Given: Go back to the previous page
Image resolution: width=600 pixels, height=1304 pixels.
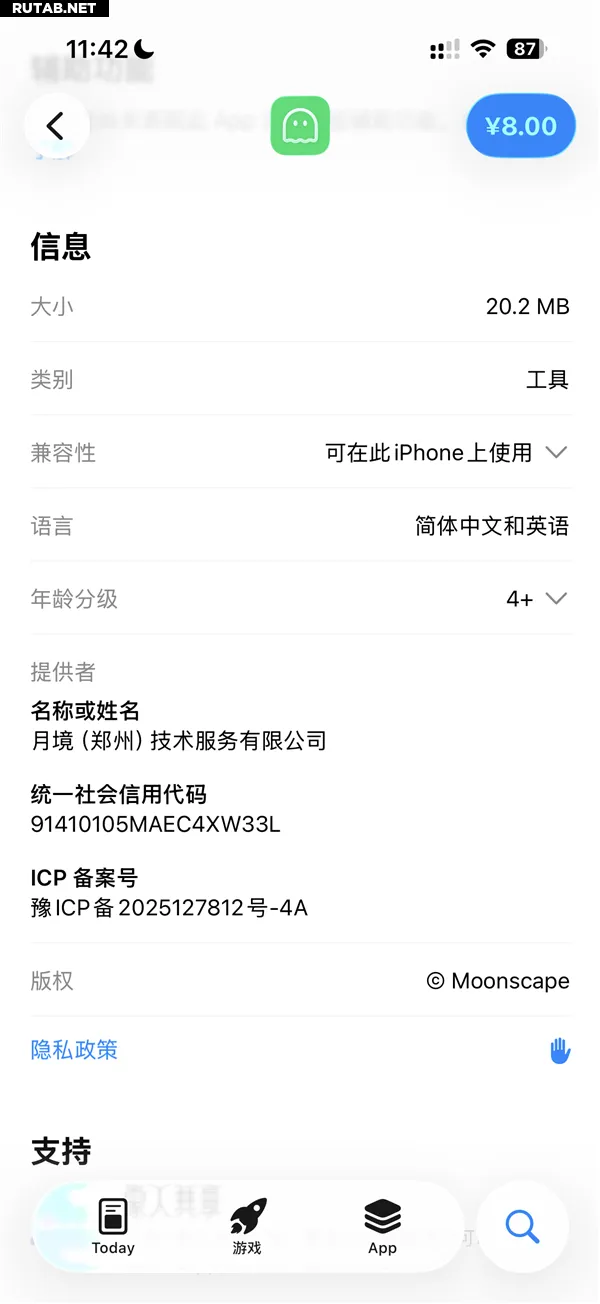Looking at the screenshot, I should (56, 126).
